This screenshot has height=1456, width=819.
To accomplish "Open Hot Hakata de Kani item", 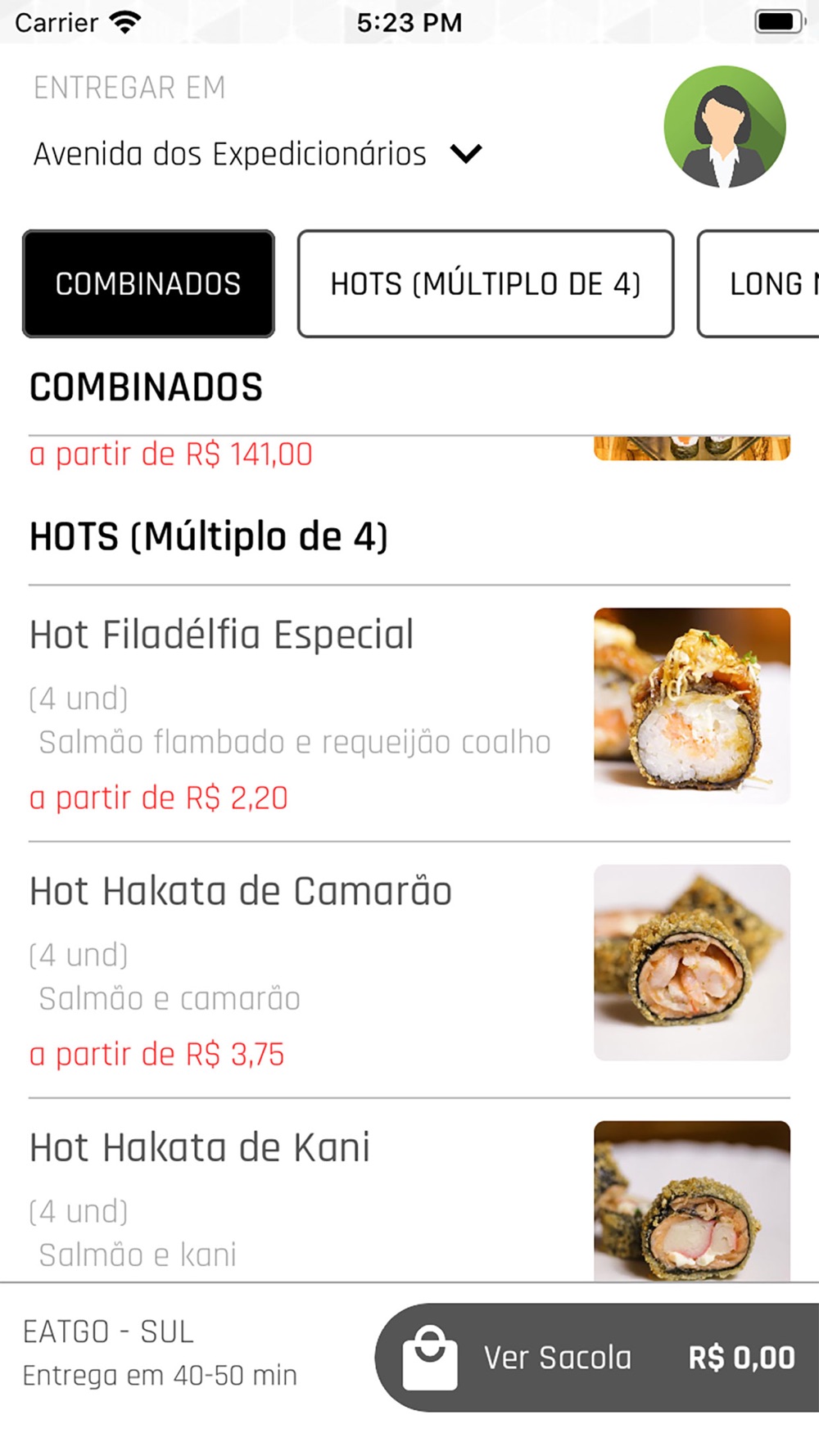I will pyautogui.click(x=199, y=1147).
